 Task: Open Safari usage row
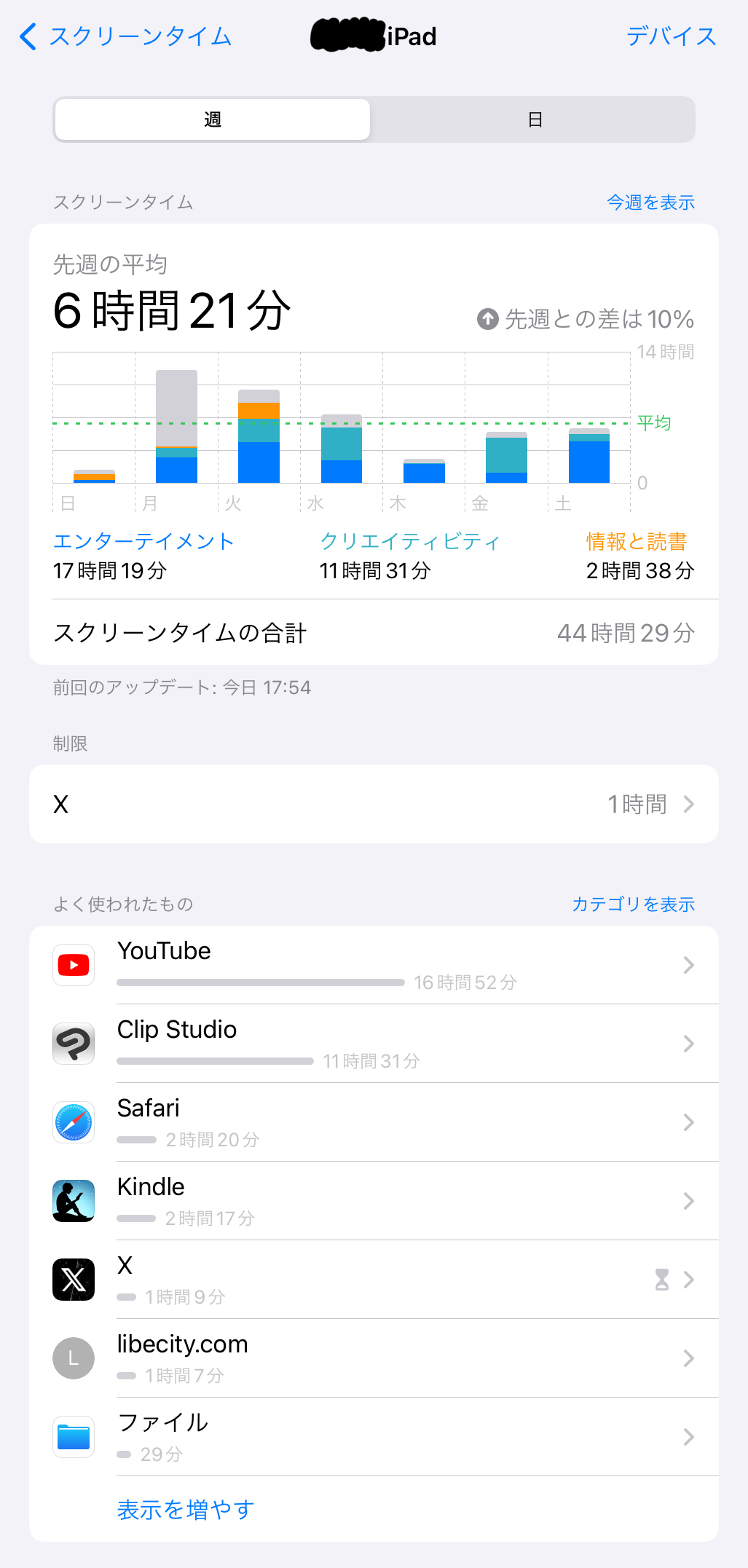pos(374,1122)
